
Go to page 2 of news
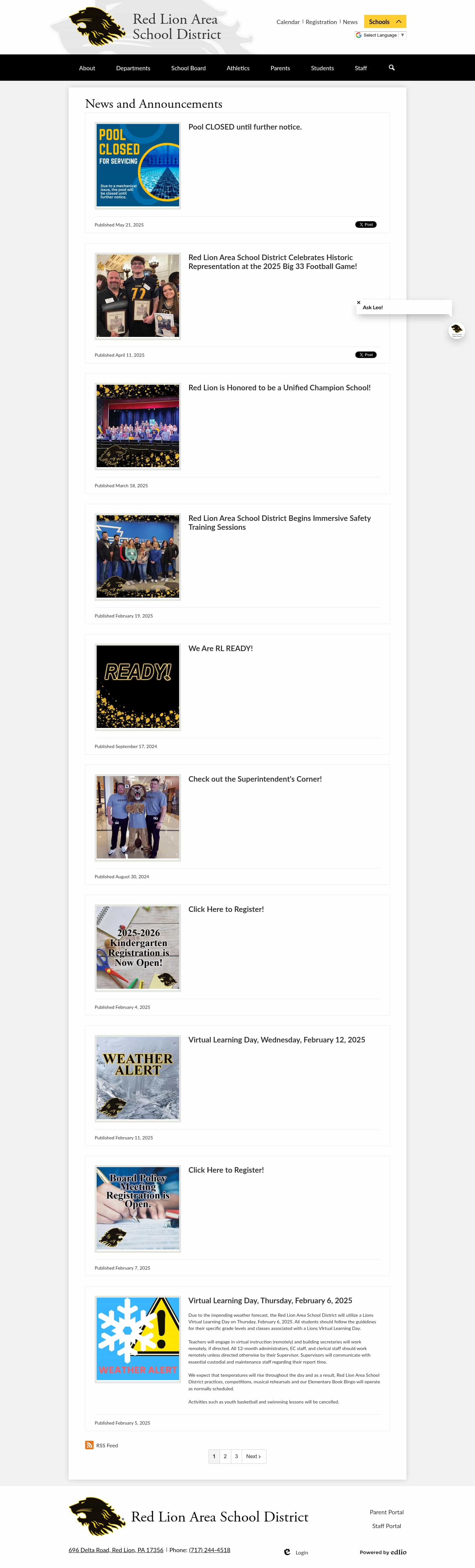click(225, 1456)
